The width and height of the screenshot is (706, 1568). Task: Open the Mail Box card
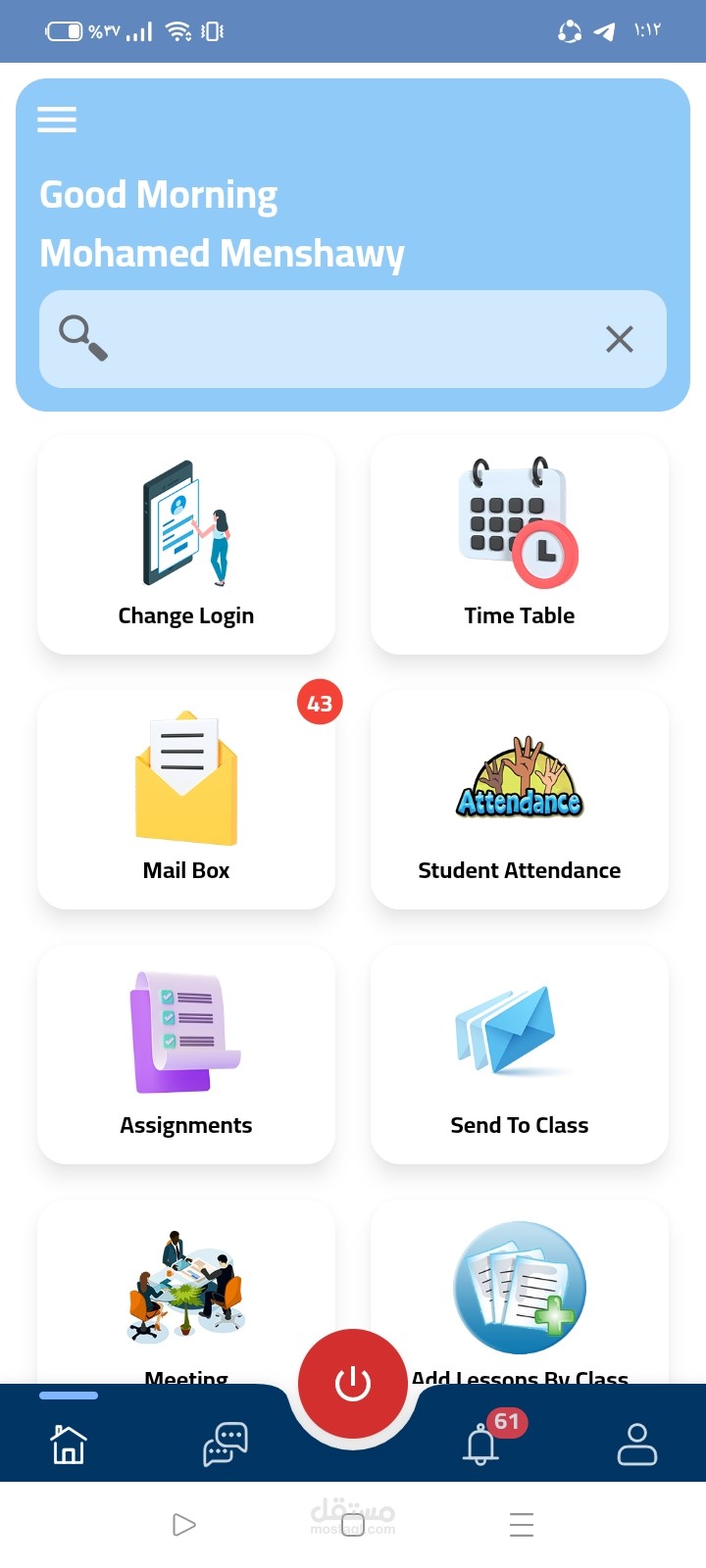point(186,801)
